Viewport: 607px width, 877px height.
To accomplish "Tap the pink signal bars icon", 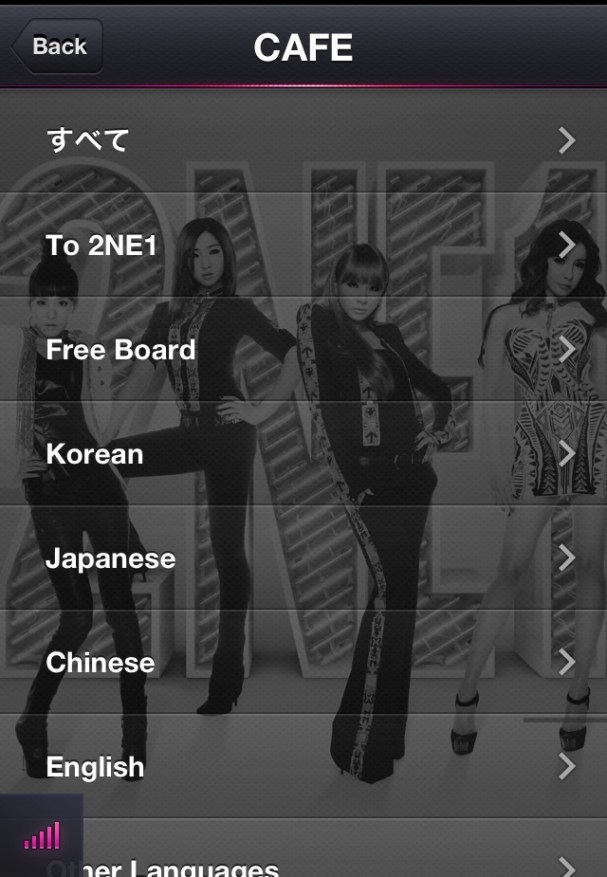I will pos(41,835).
